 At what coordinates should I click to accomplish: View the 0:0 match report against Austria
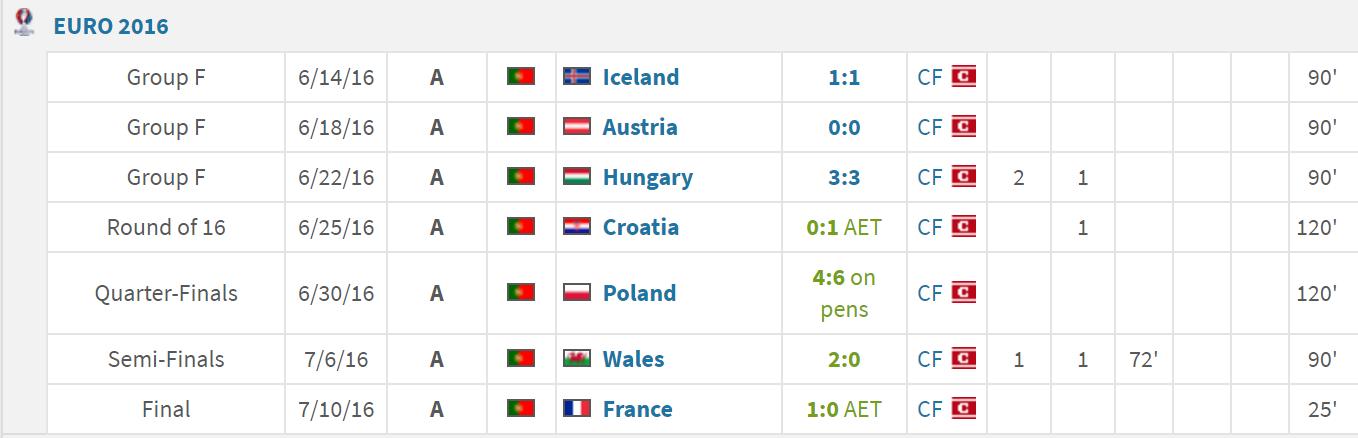click(843, 127)
